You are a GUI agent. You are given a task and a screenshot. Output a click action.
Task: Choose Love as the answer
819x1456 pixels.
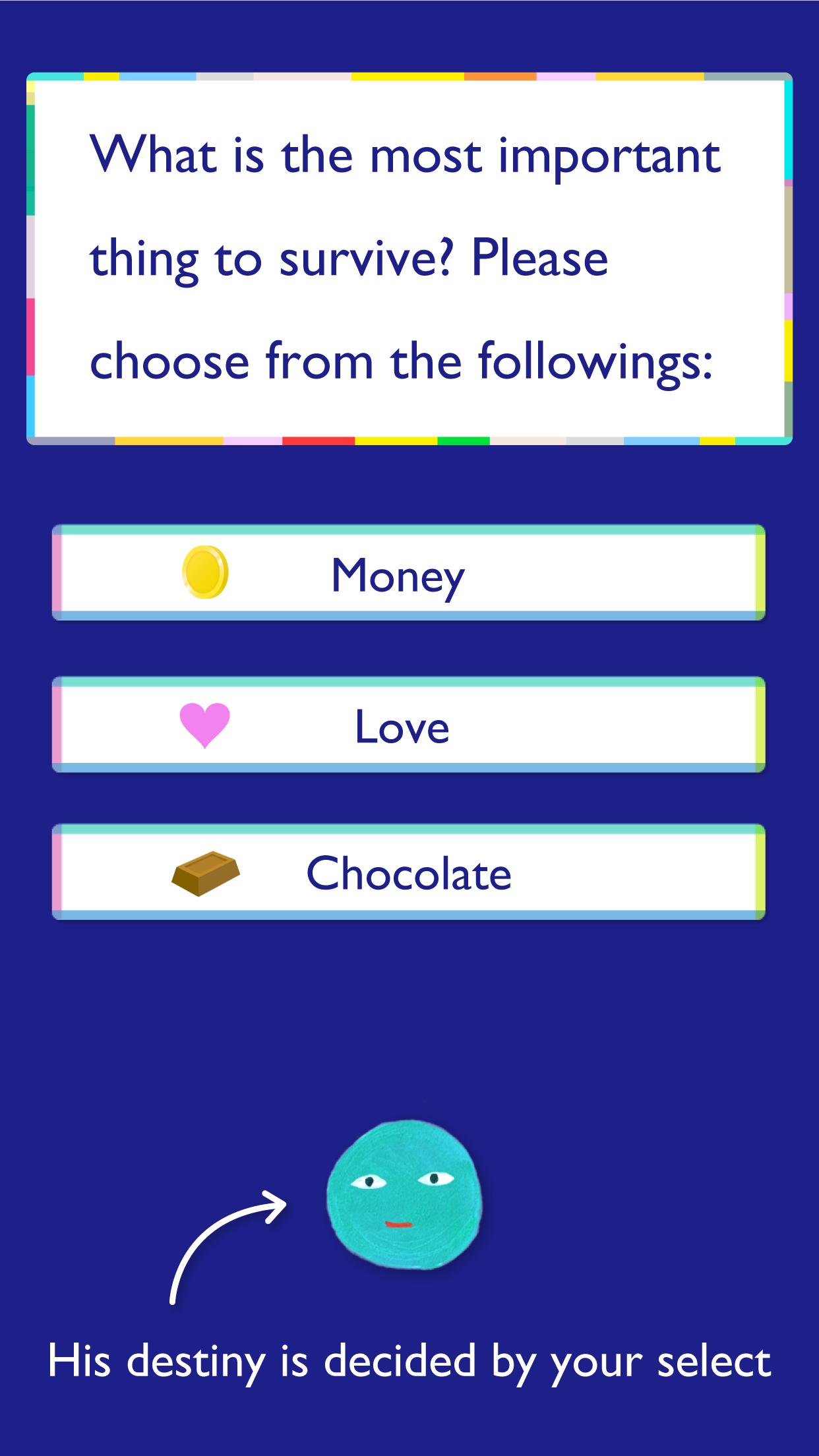(x=408, y=725)
